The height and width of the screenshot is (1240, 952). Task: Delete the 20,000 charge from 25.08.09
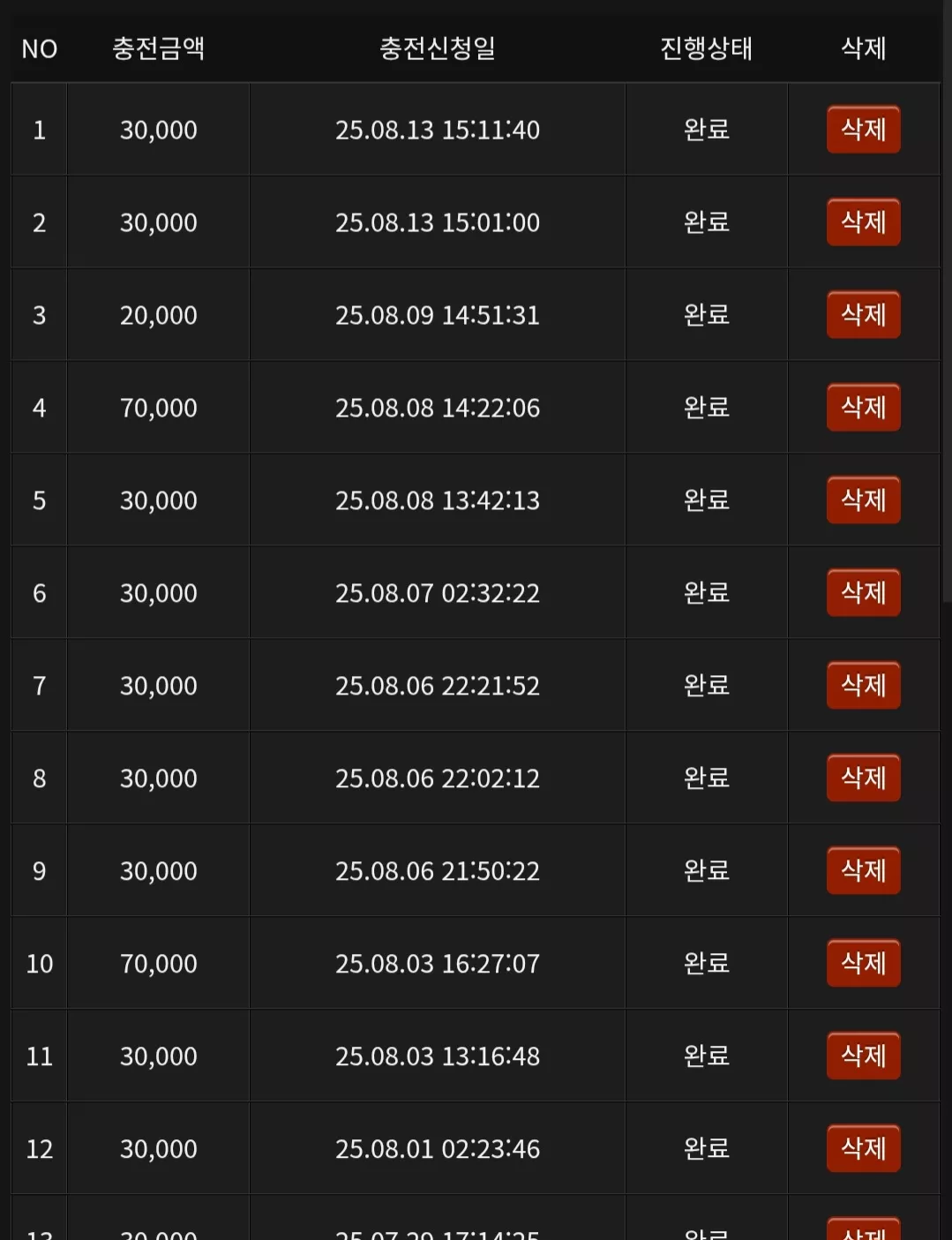click(x=863, y=315)
